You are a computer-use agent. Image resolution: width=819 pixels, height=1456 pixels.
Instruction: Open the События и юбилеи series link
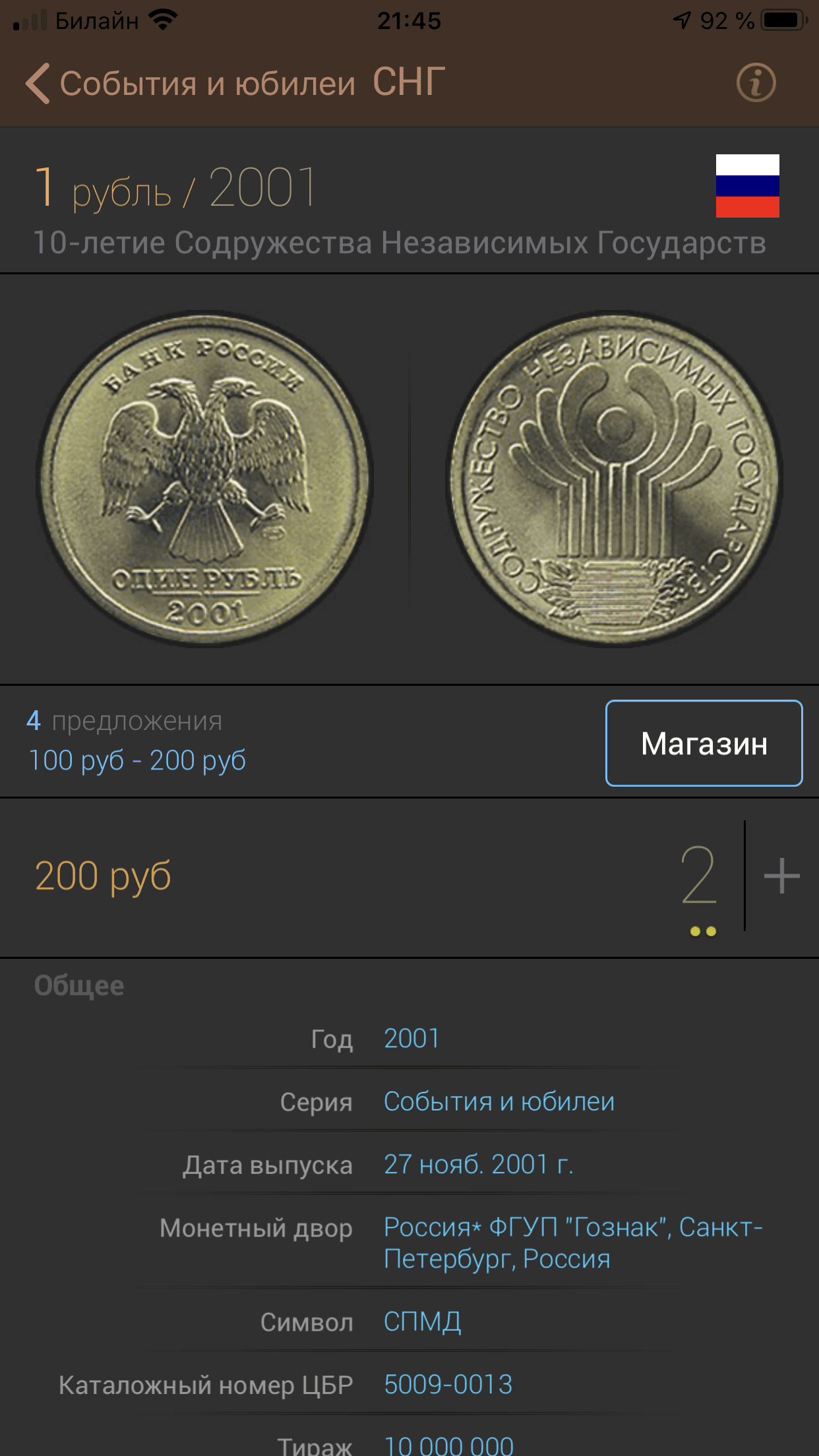click(x=499, y=1102)
